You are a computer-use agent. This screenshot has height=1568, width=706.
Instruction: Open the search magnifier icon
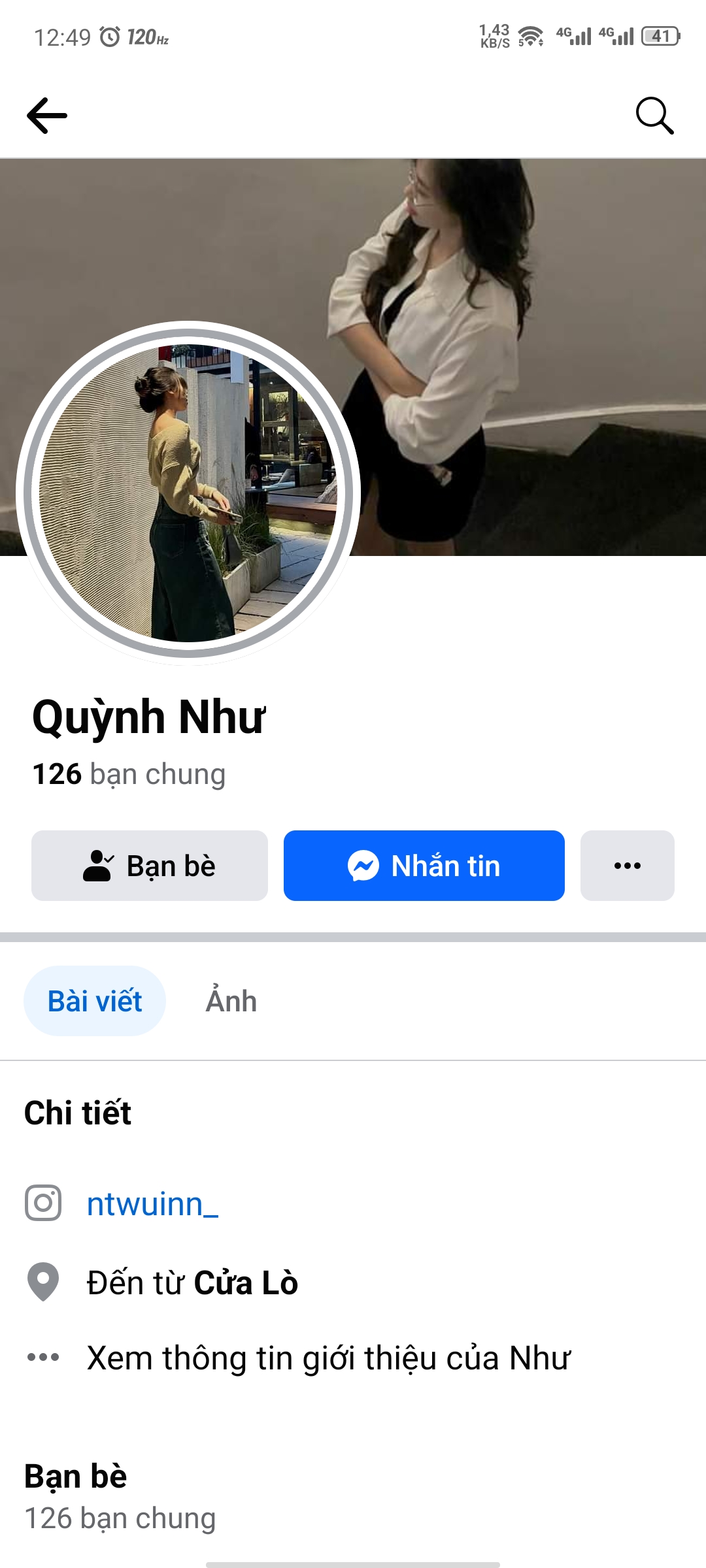coord(654,116)
